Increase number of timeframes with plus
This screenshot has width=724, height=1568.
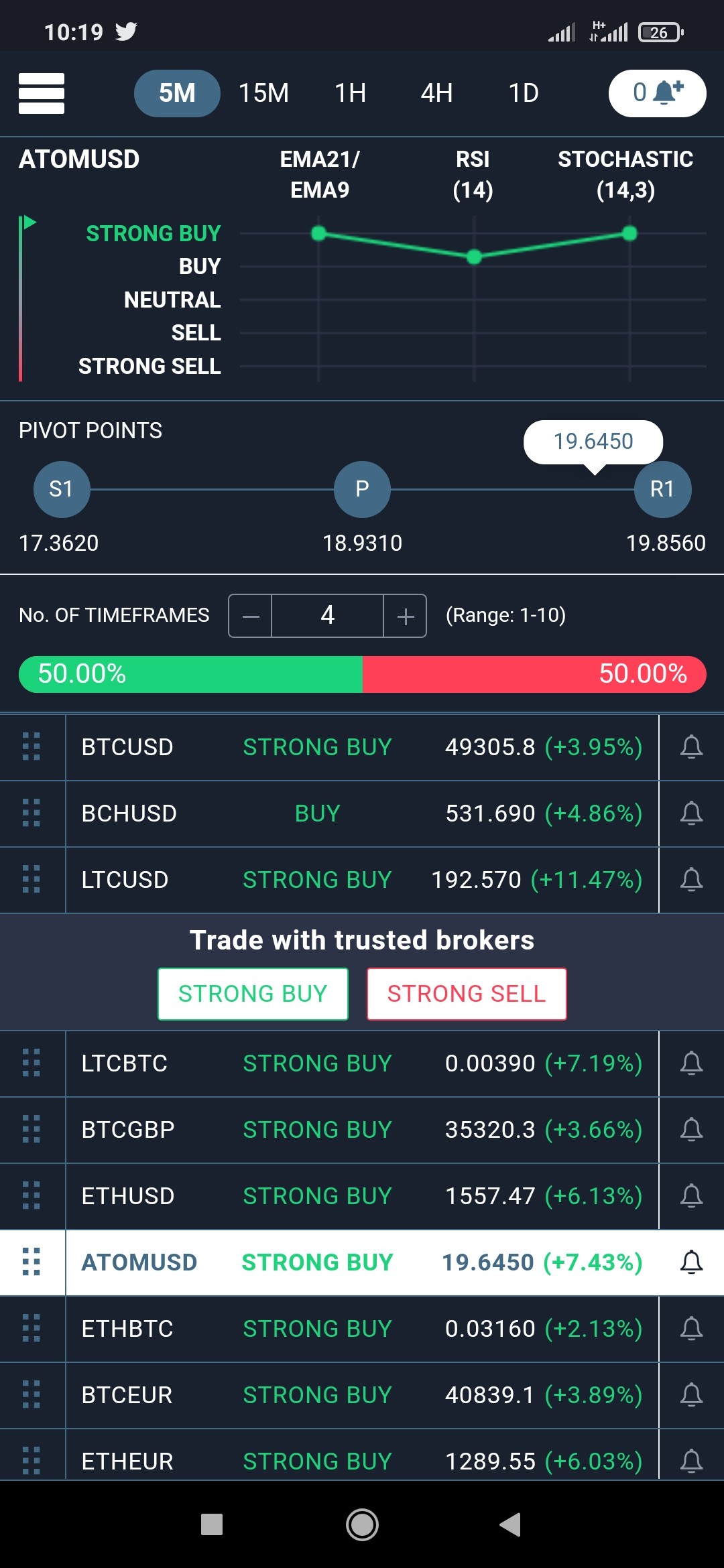point(405,616)
